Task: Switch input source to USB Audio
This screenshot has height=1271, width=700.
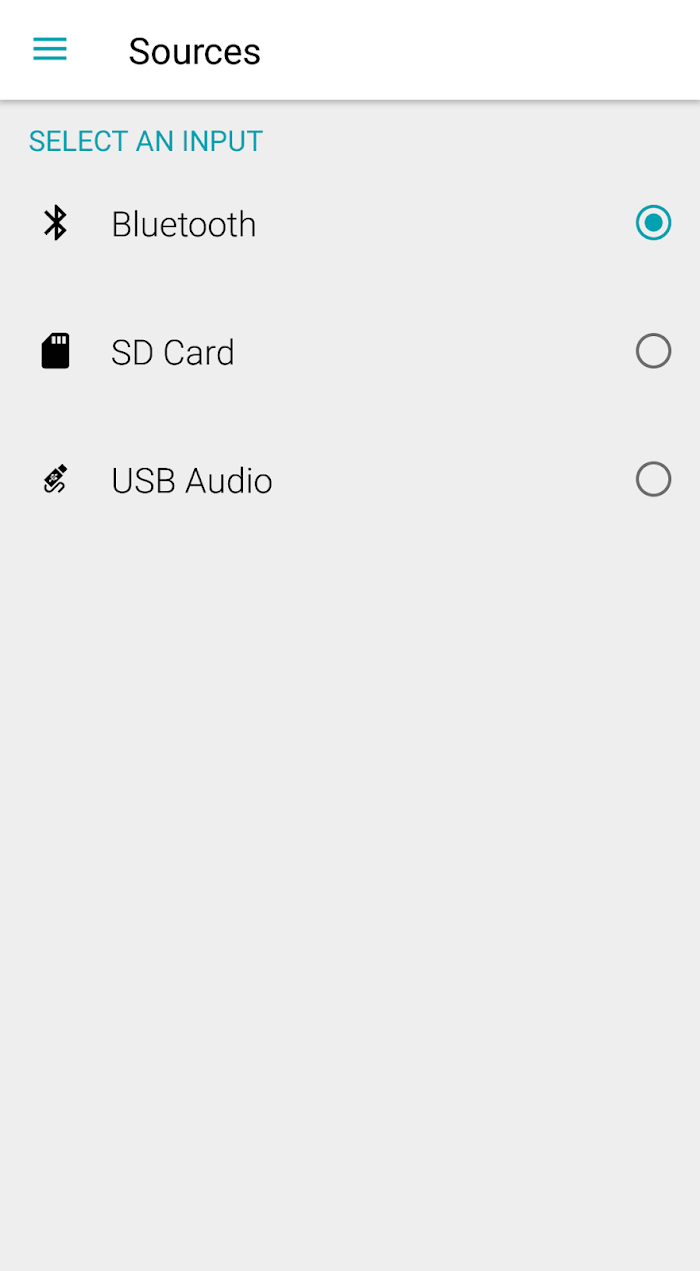Action: point(350,480)
